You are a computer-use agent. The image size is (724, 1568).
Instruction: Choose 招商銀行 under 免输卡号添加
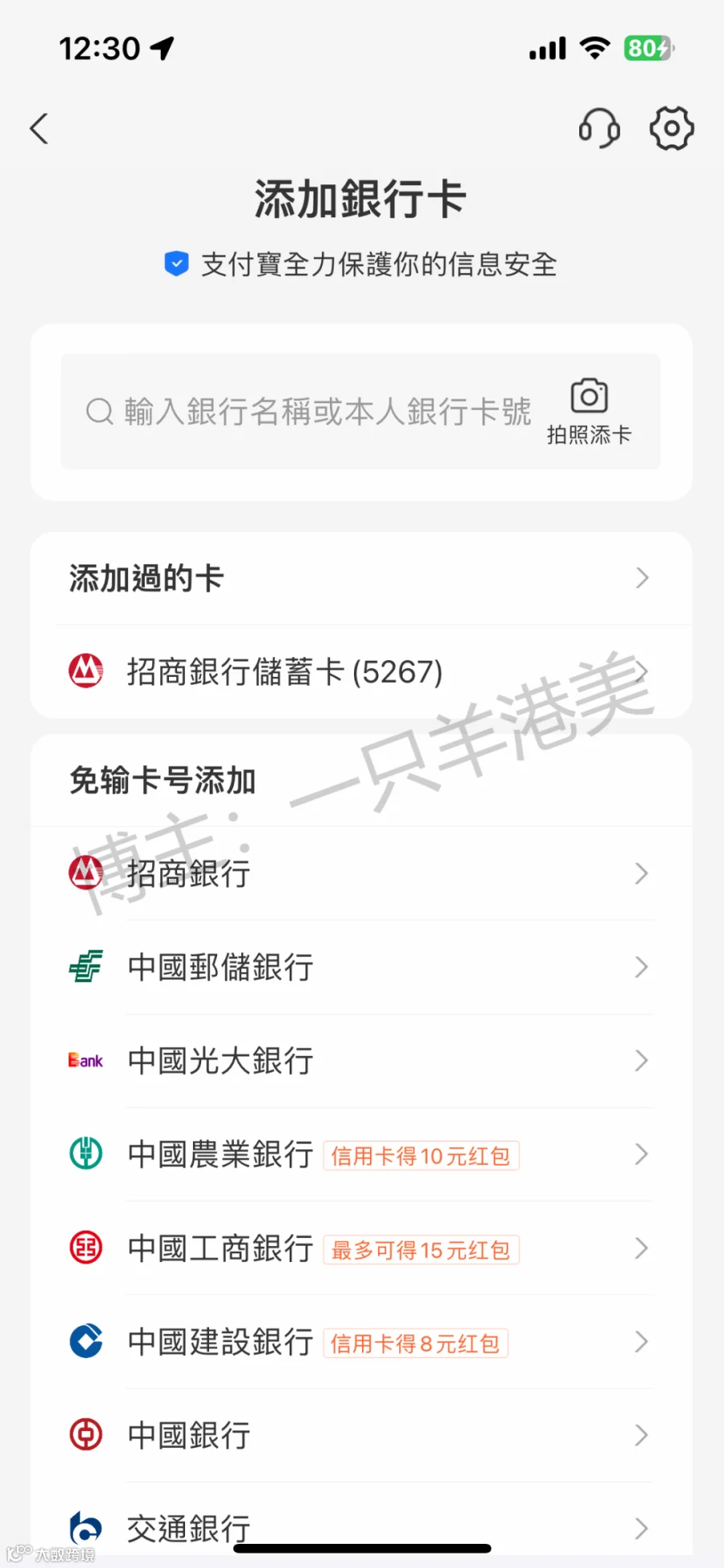click(361, 873)
